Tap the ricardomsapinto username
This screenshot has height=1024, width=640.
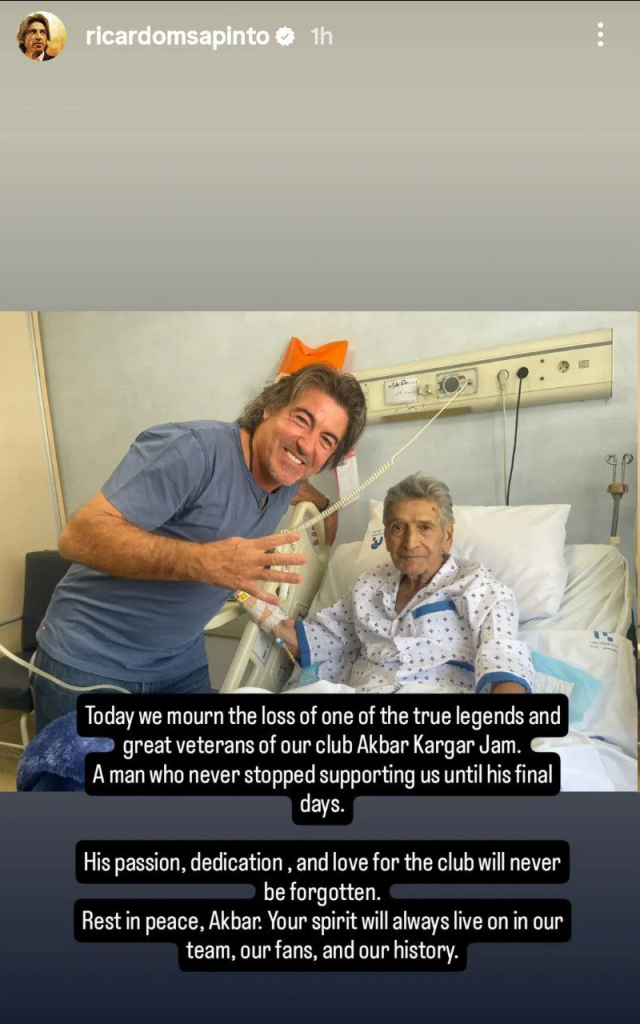(x=177, y=37)
